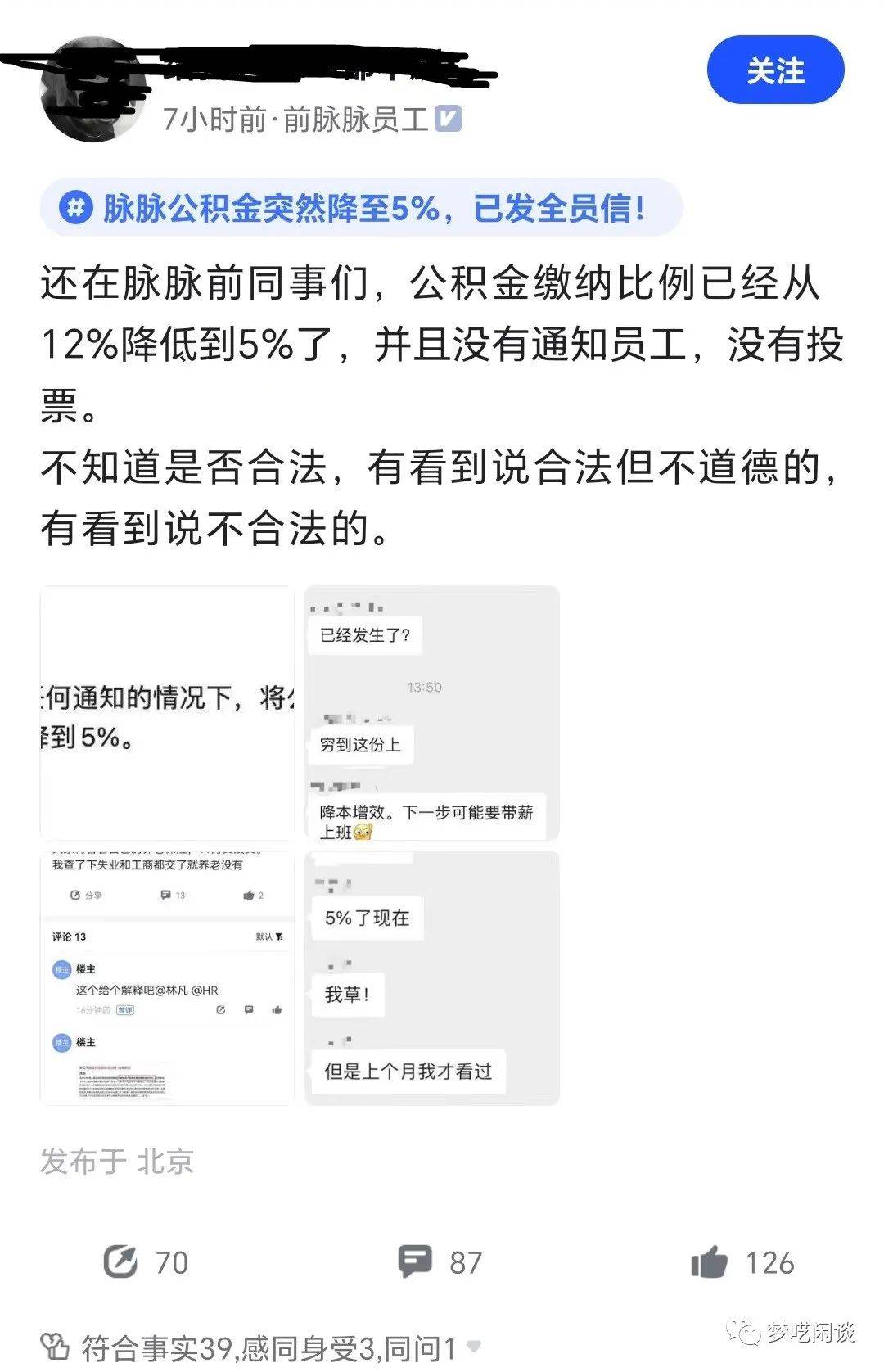
Task: Open the chat image with 已经发生了?
Action: pos(431,712)
